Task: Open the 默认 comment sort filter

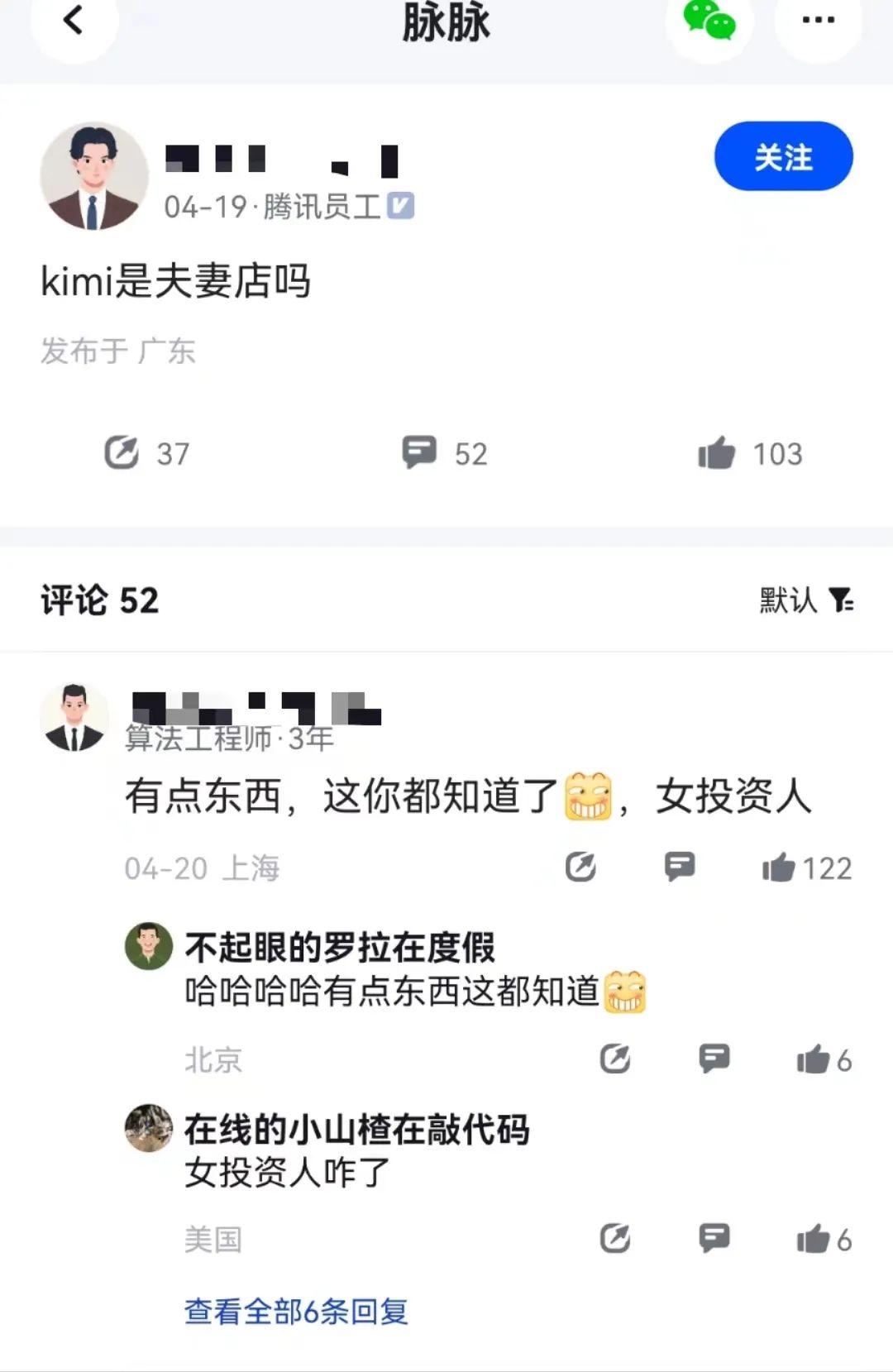Action: [806, 600]
